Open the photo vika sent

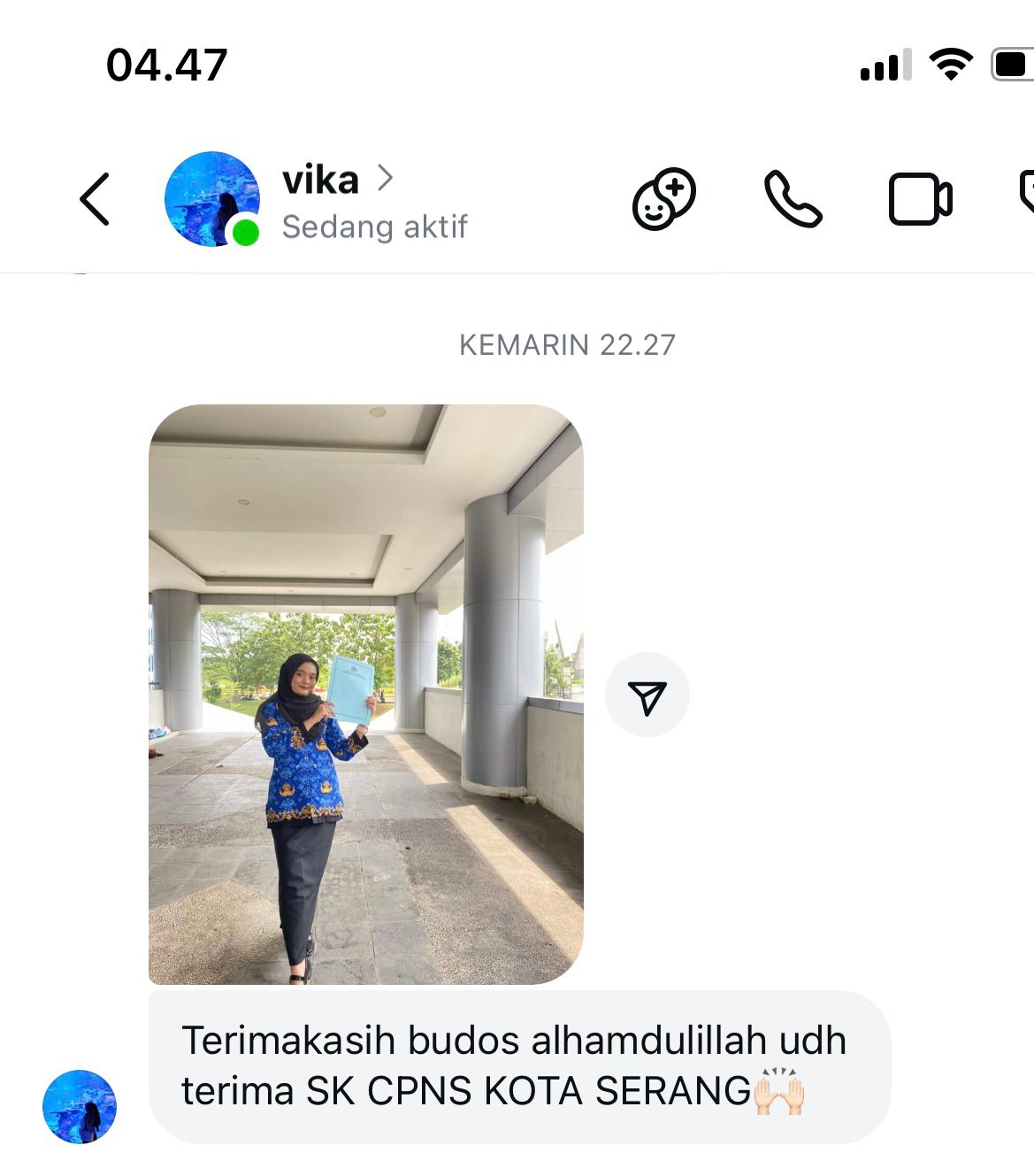[x=365, y=694]
